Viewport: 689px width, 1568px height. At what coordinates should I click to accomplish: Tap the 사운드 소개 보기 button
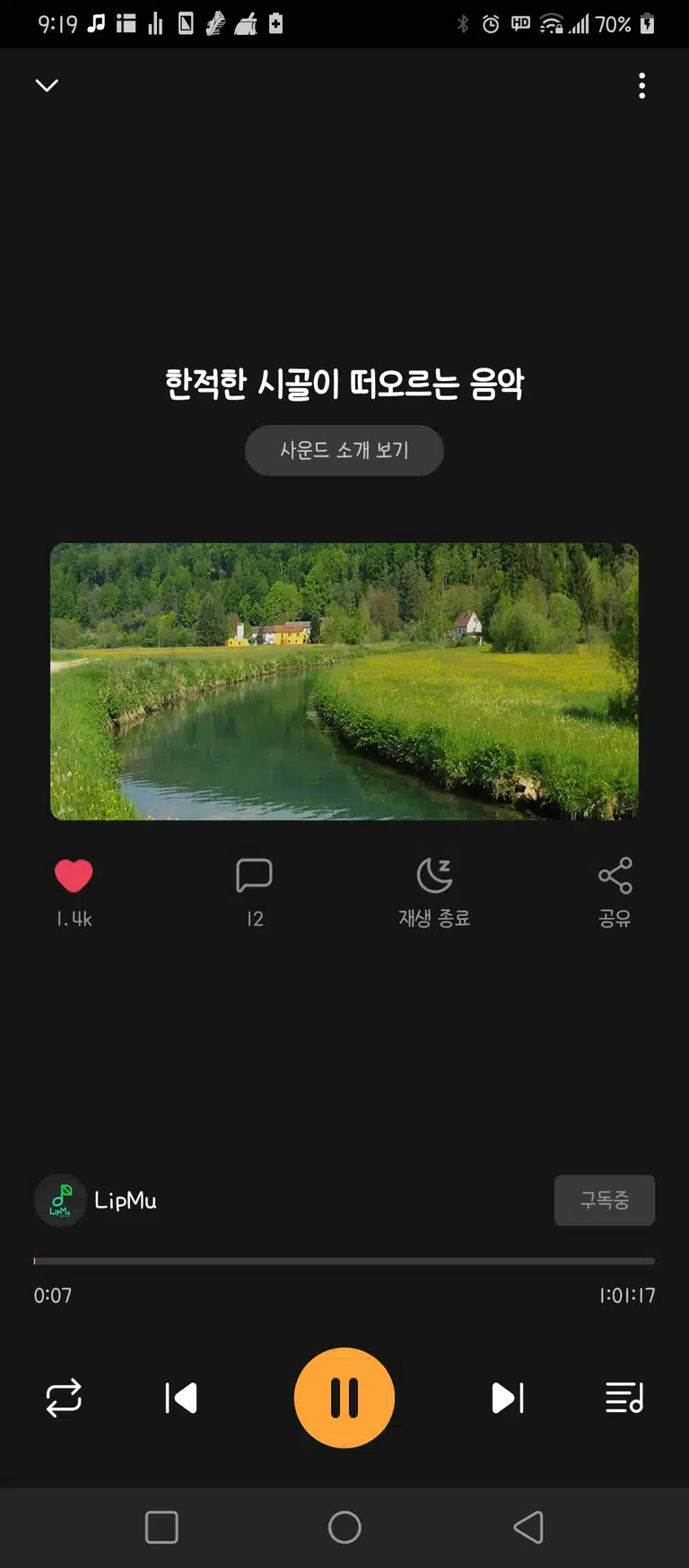point(344,450)
